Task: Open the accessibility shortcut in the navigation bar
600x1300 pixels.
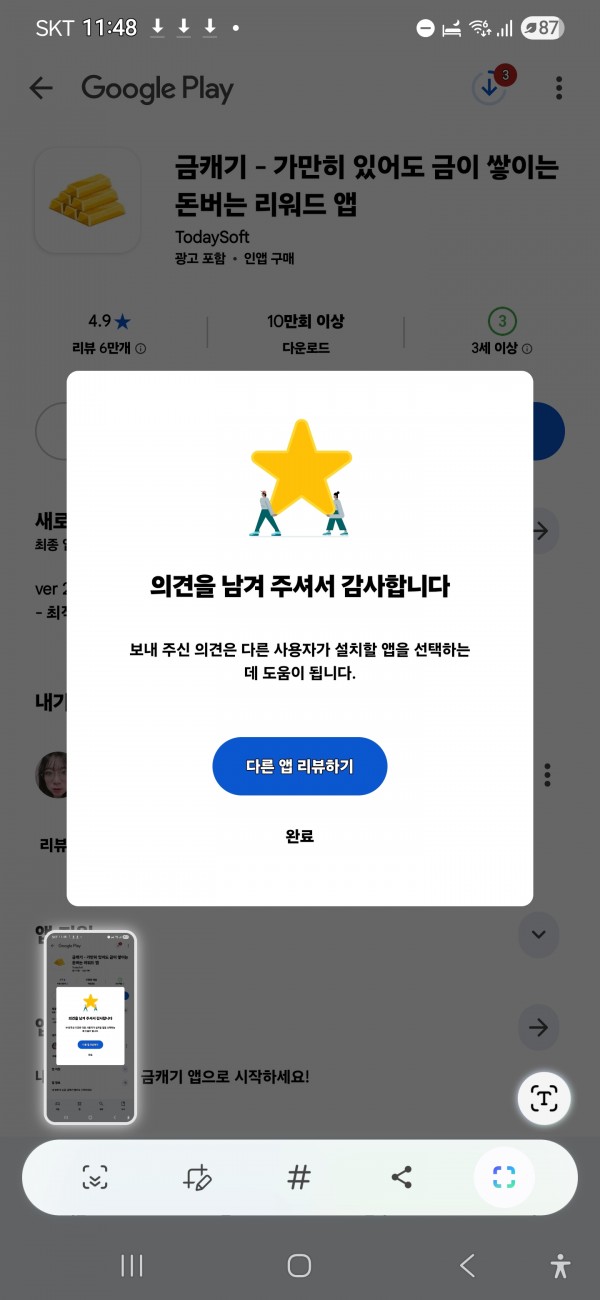Action: [x=561, y=1265]
